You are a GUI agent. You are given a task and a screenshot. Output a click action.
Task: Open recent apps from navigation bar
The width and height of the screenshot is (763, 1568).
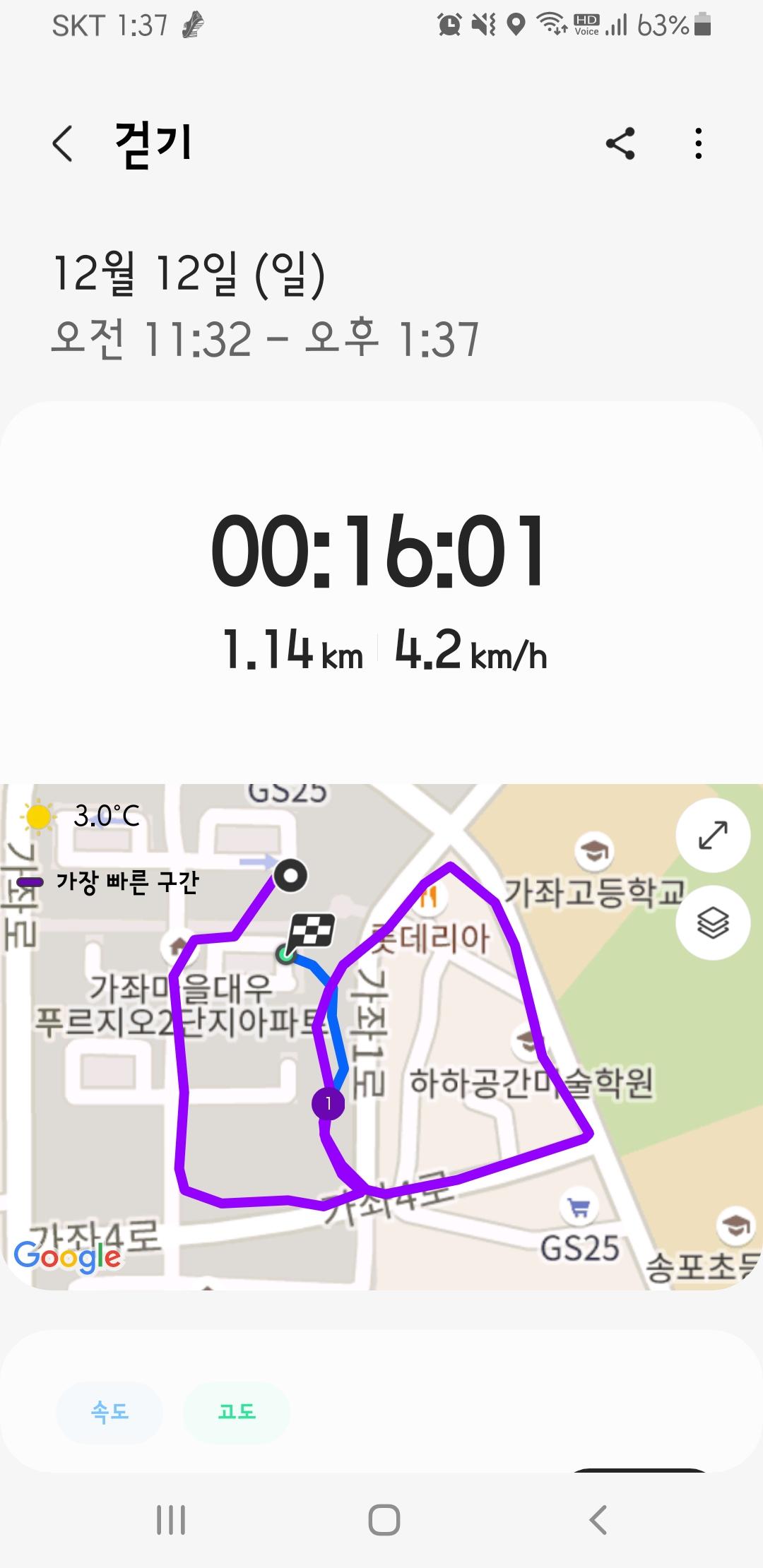coord(171,1520)
